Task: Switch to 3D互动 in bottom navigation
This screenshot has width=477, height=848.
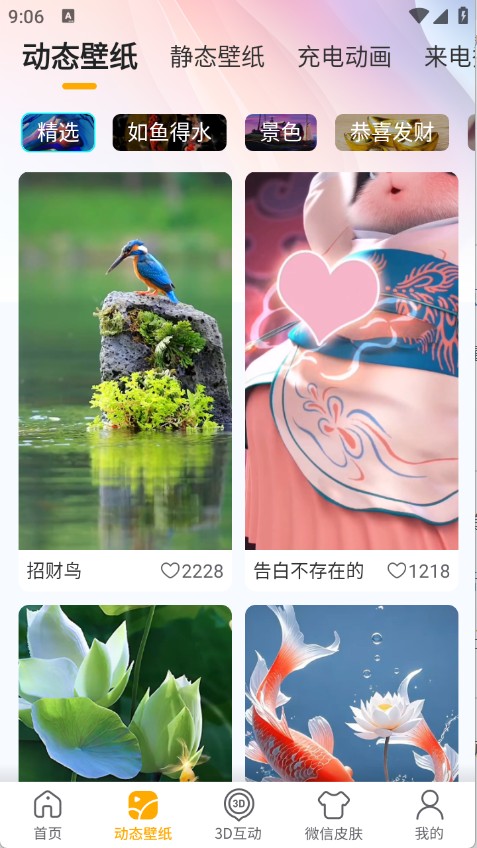Action: [x=238, y=815]
